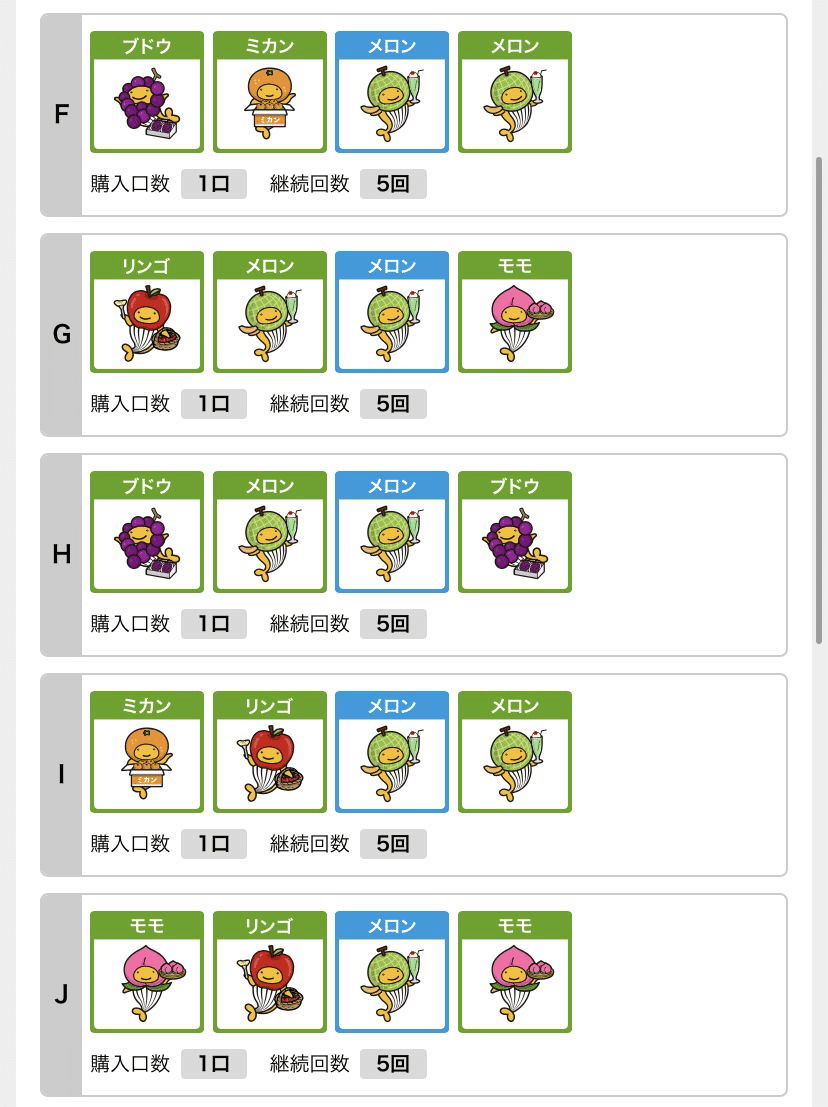Select the リンゴ tile in row J

tap(270, 972)
